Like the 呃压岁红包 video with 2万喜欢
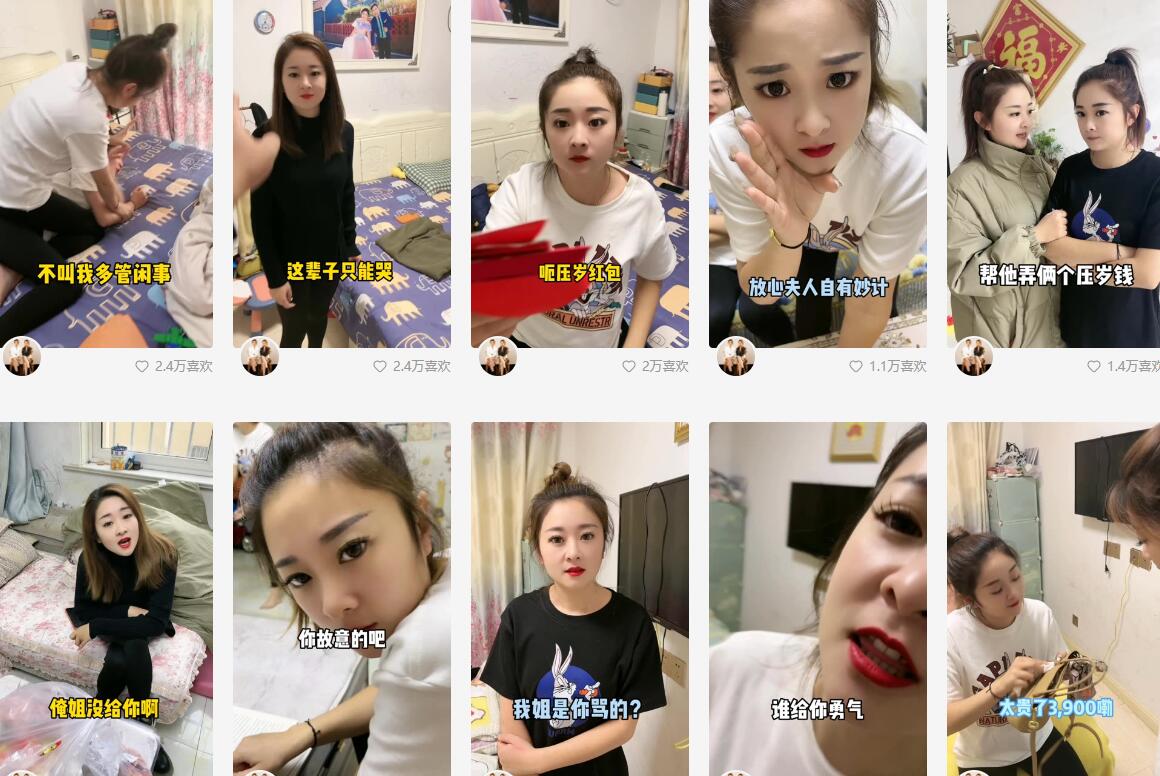1160x776 pixels. (x=629, y=366)
